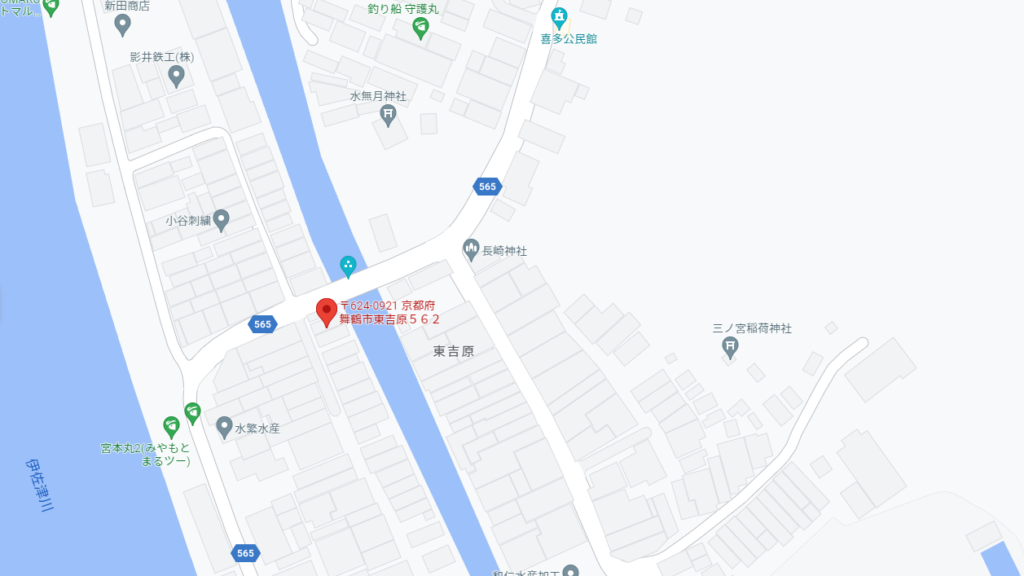Open 小谷刺繍 place details
Viewport: 1024px width, 576px height.
click(x=221, y=219)
